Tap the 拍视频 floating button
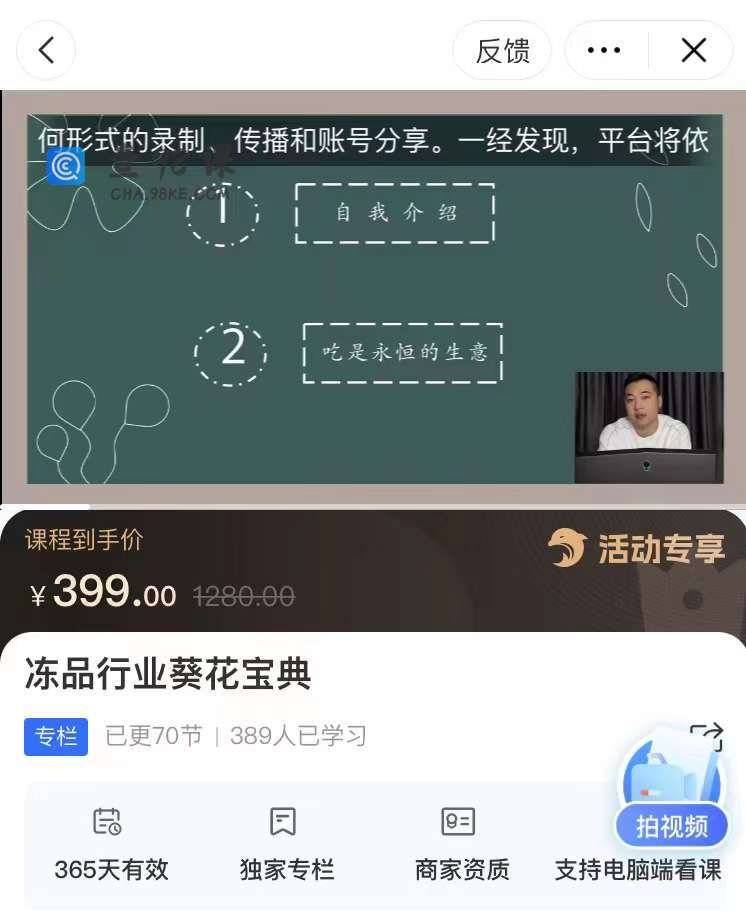746x916 pixels. pos(672,825)
